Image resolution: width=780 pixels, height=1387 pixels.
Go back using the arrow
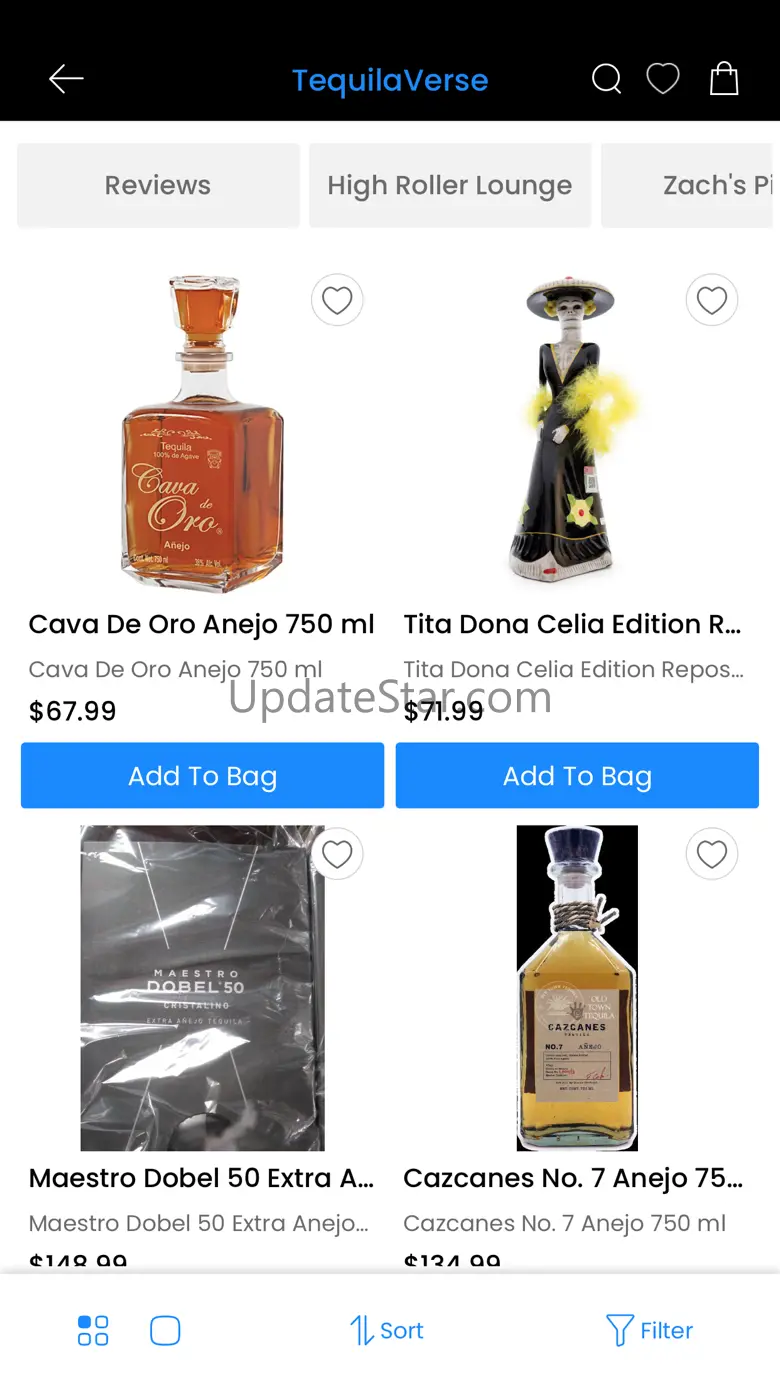[66, 79]
